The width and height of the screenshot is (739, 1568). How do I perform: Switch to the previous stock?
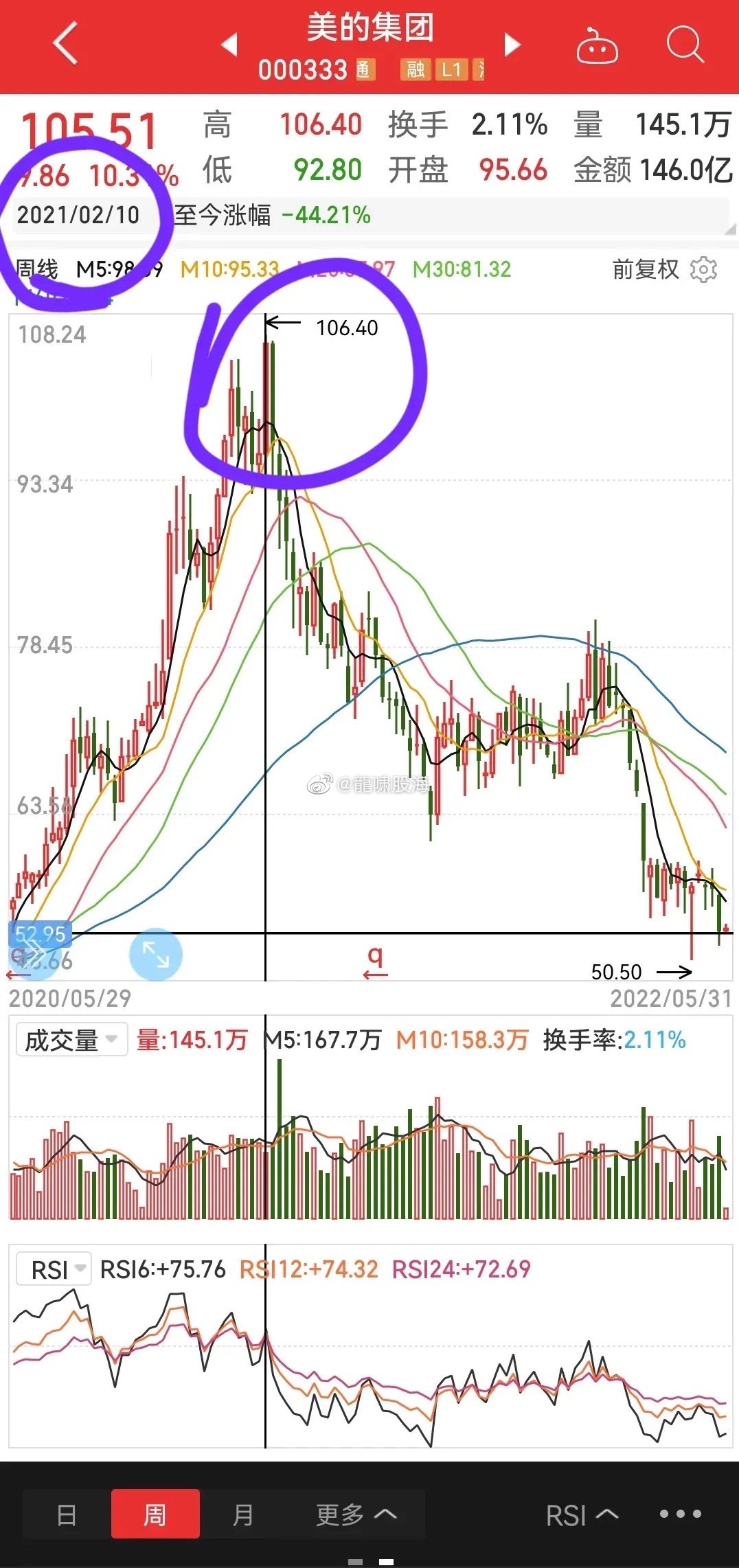pyautogui.click(x=229, y=45)
